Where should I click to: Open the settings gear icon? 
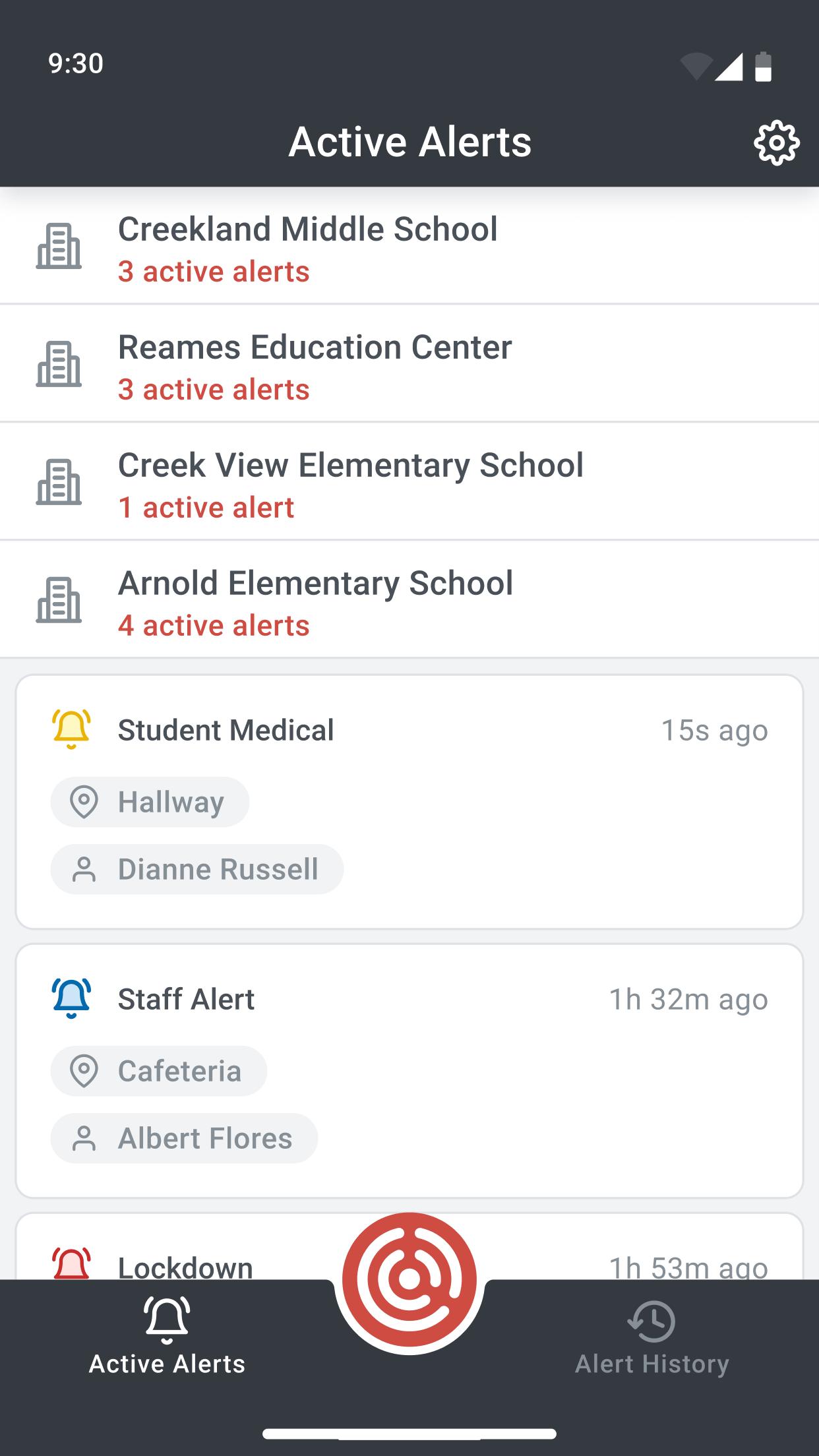coord(777,142)
